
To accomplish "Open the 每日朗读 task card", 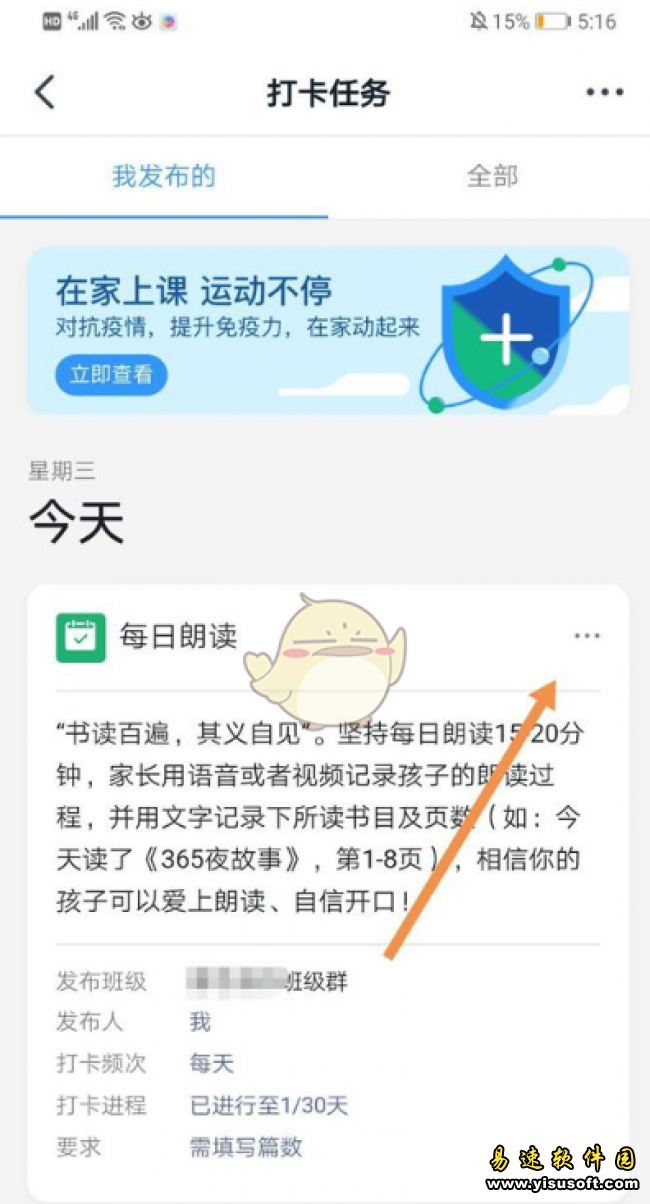I will click(328, 891).
